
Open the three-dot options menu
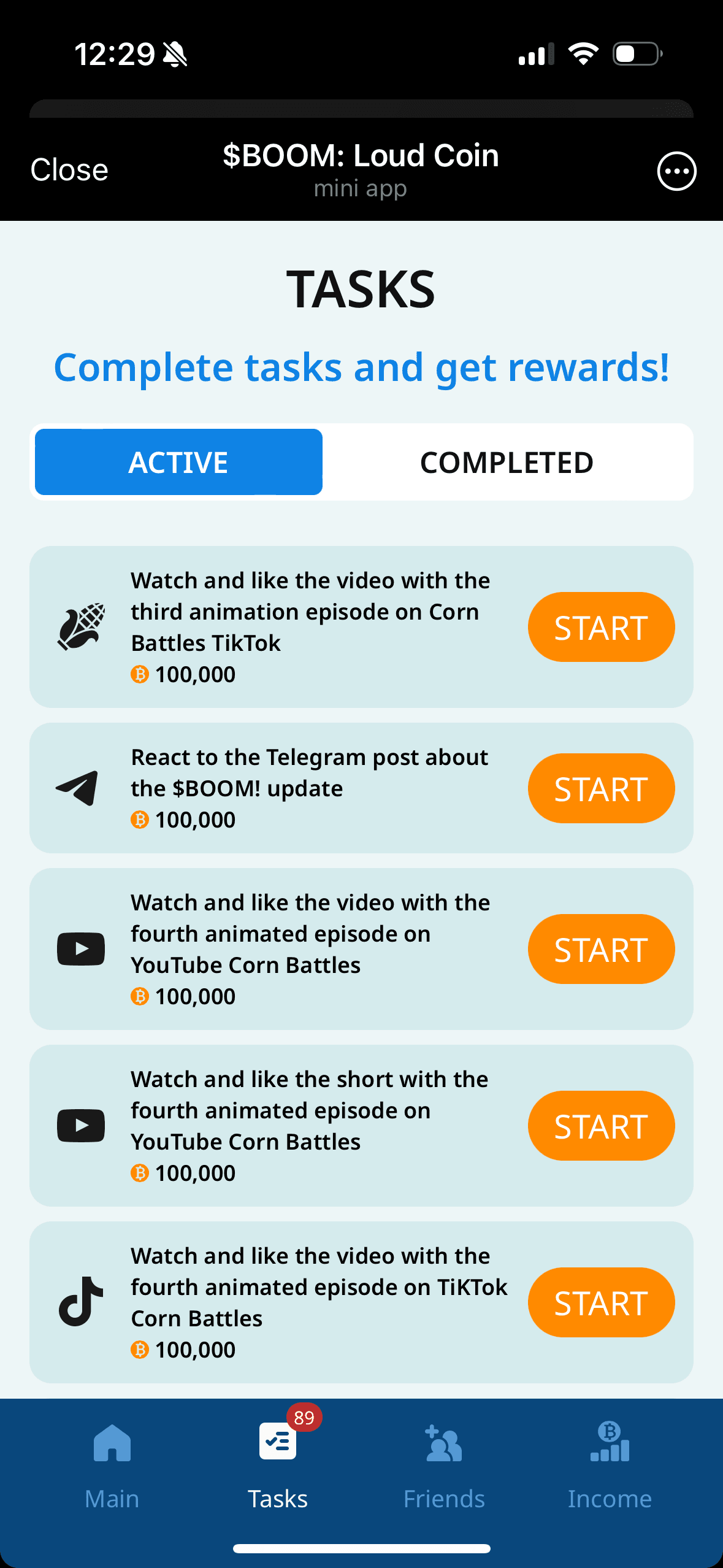click(x=676, y=171)
